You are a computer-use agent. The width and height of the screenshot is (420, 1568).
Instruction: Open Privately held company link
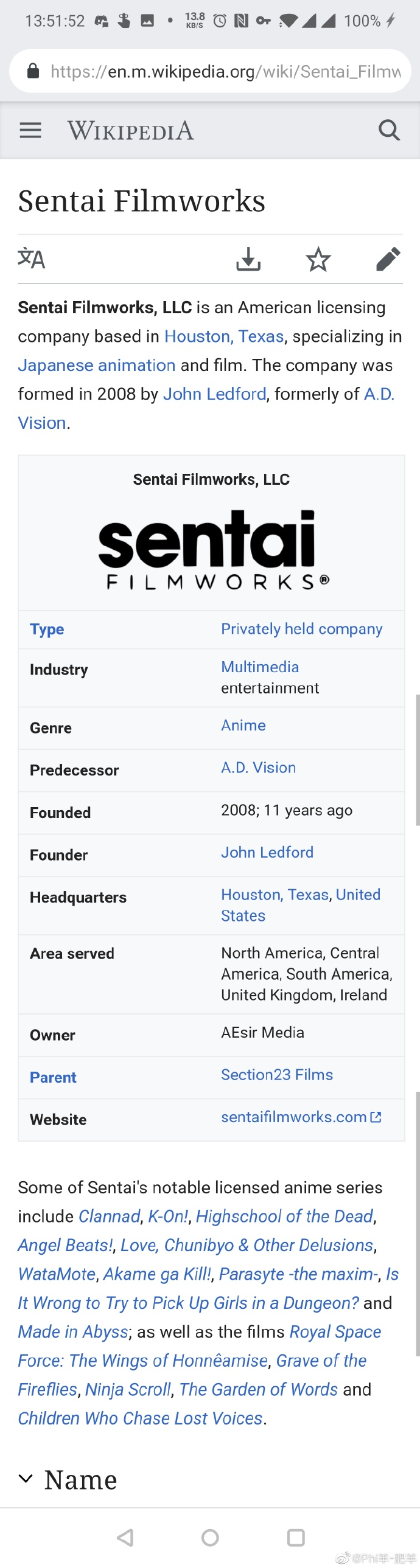pos(301,629)
